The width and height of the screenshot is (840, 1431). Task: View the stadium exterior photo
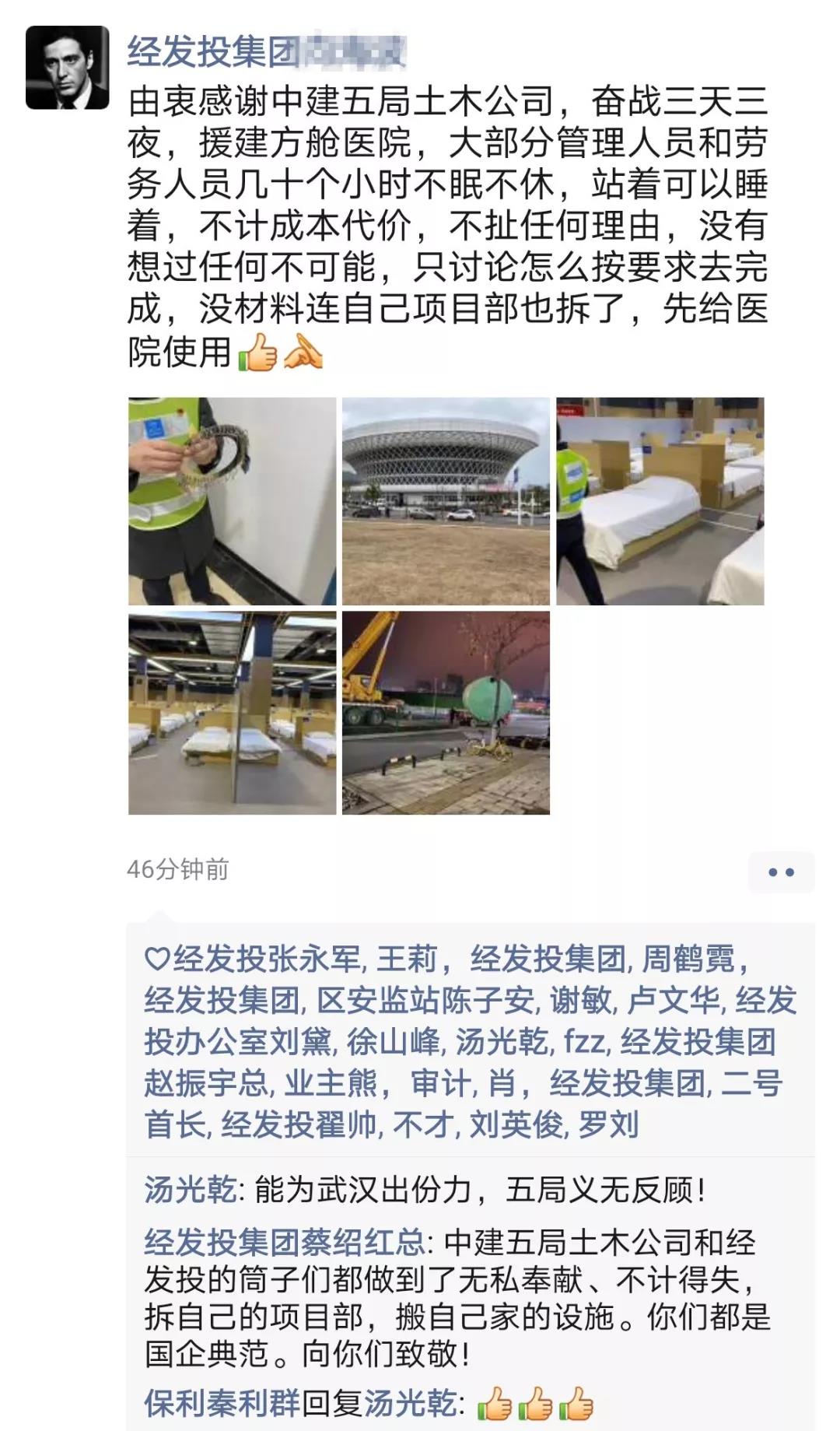[446, 501]
